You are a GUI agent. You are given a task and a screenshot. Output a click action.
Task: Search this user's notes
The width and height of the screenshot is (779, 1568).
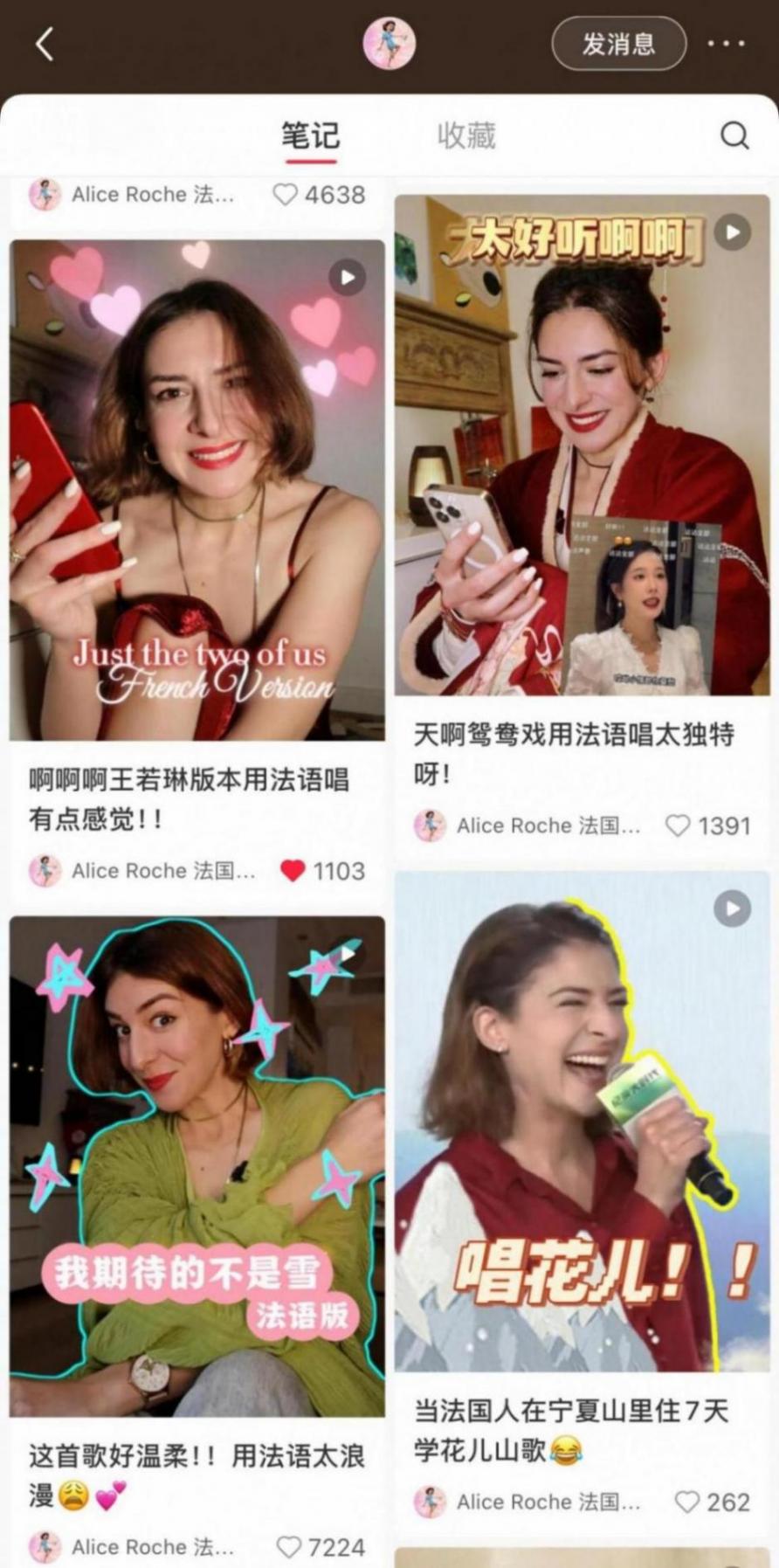734,135
